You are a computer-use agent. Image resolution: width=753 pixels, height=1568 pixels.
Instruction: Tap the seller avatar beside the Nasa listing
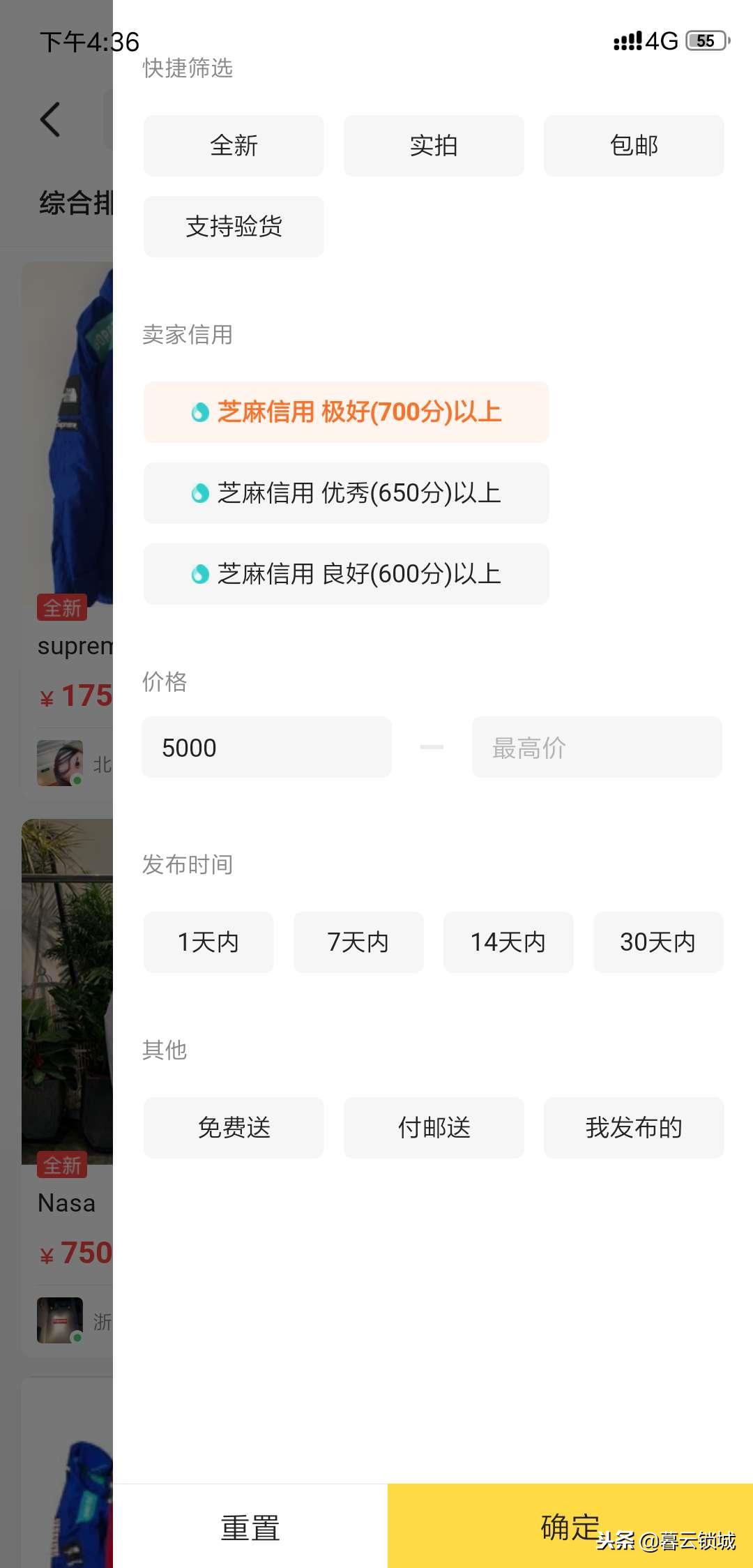tap(59, 1320)
